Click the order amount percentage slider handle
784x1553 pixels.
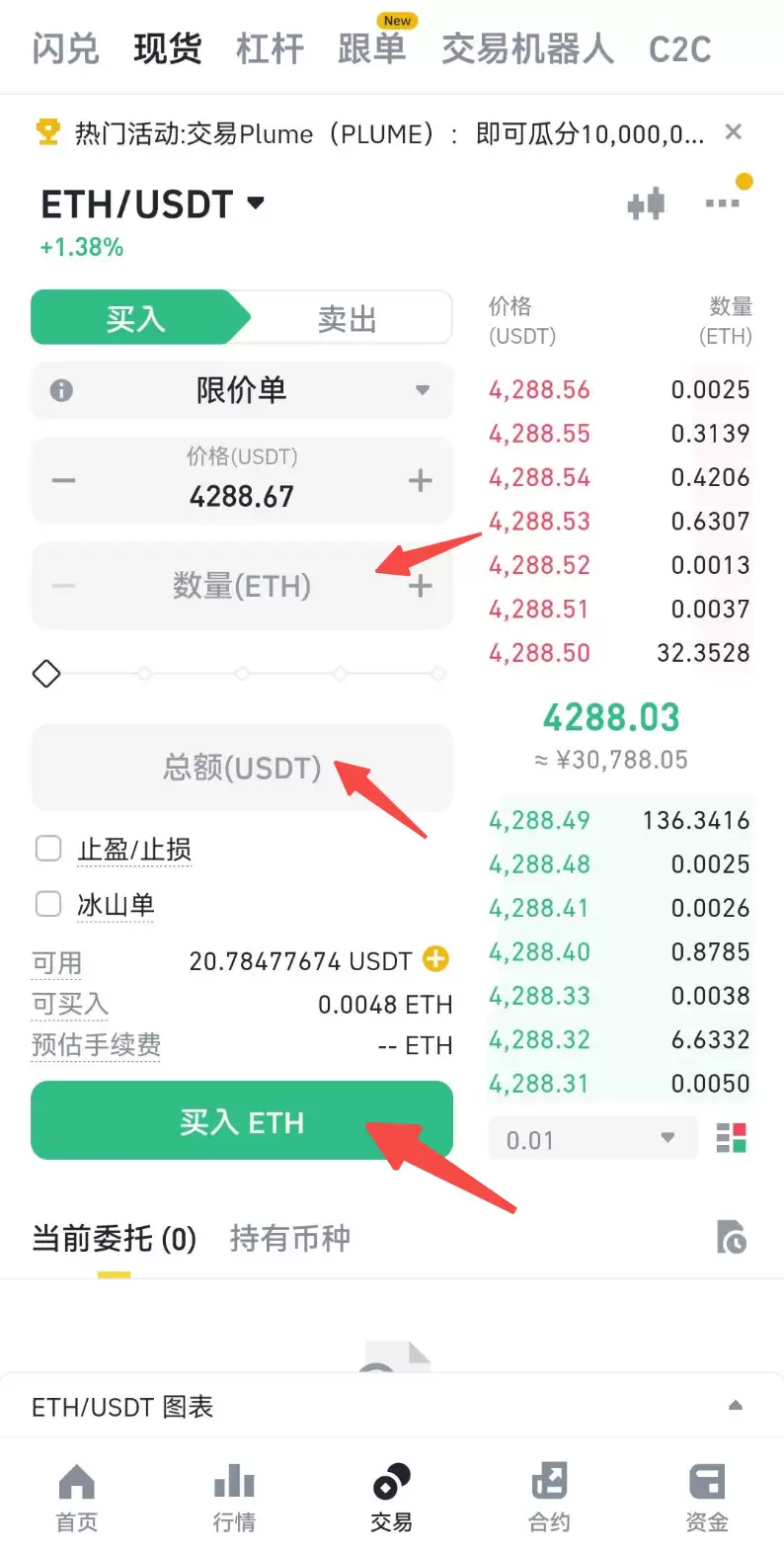tap(45, 673)
